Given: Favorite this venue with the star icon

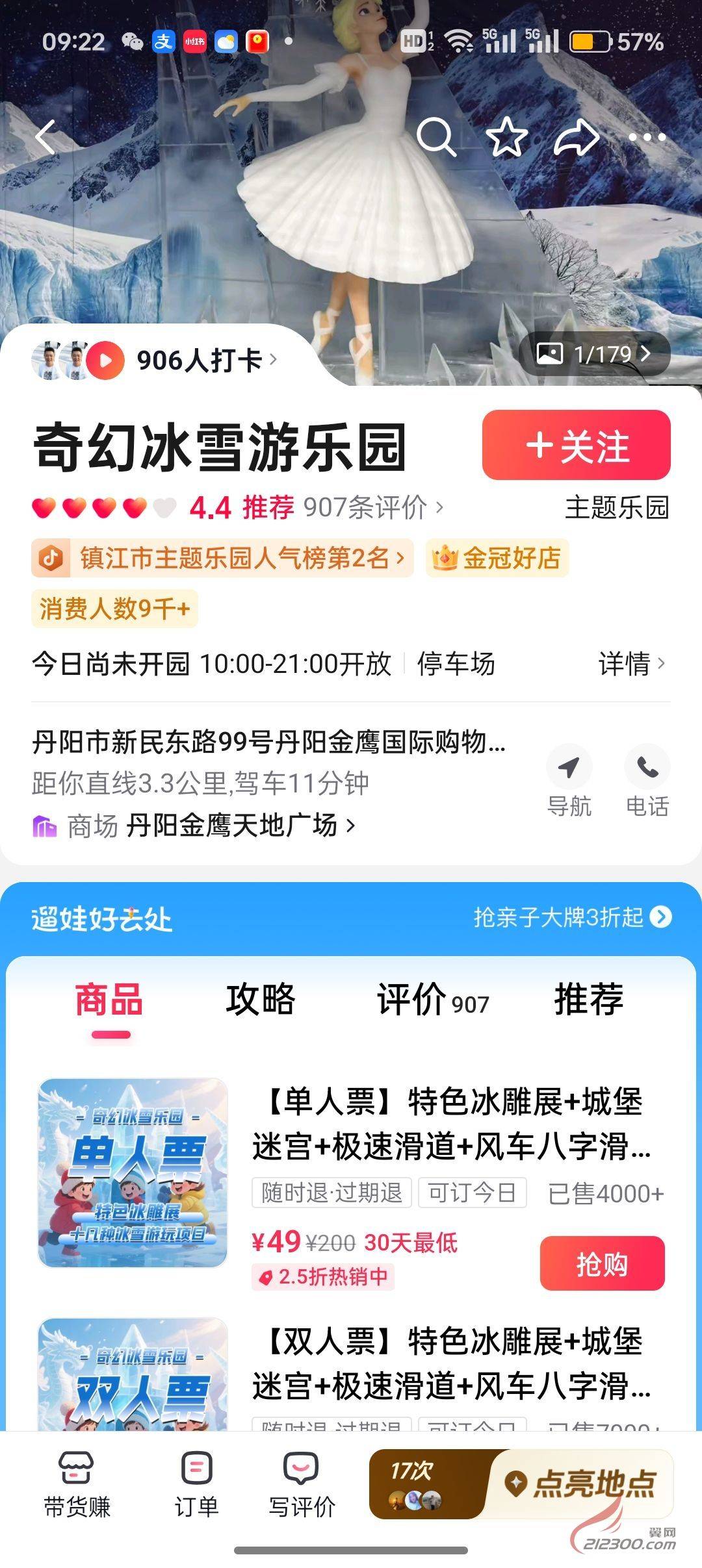Looking at the screenshot, I should coord(506,137).
